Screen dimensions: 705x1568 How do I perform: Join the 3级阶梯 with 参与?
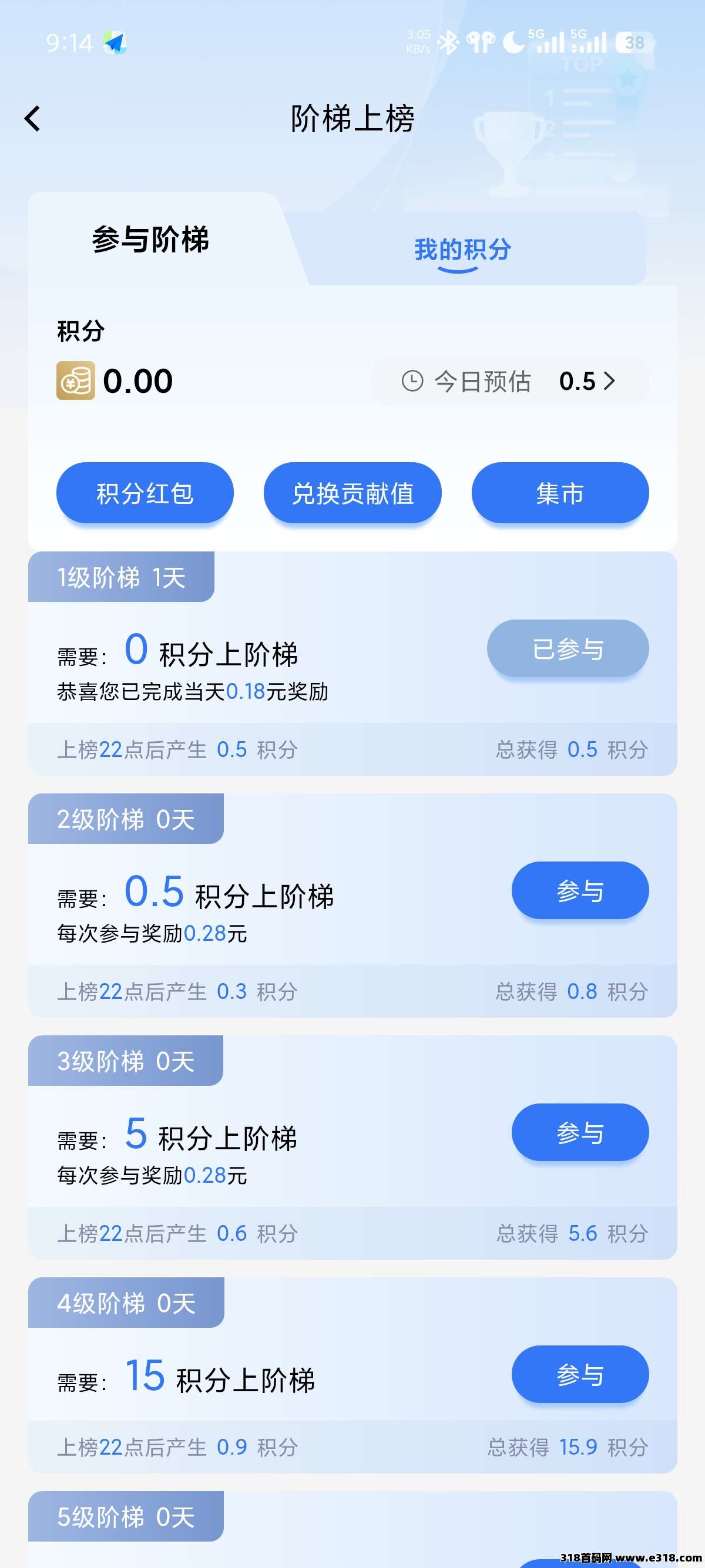pyautogui.click(x=580, y=1132)
